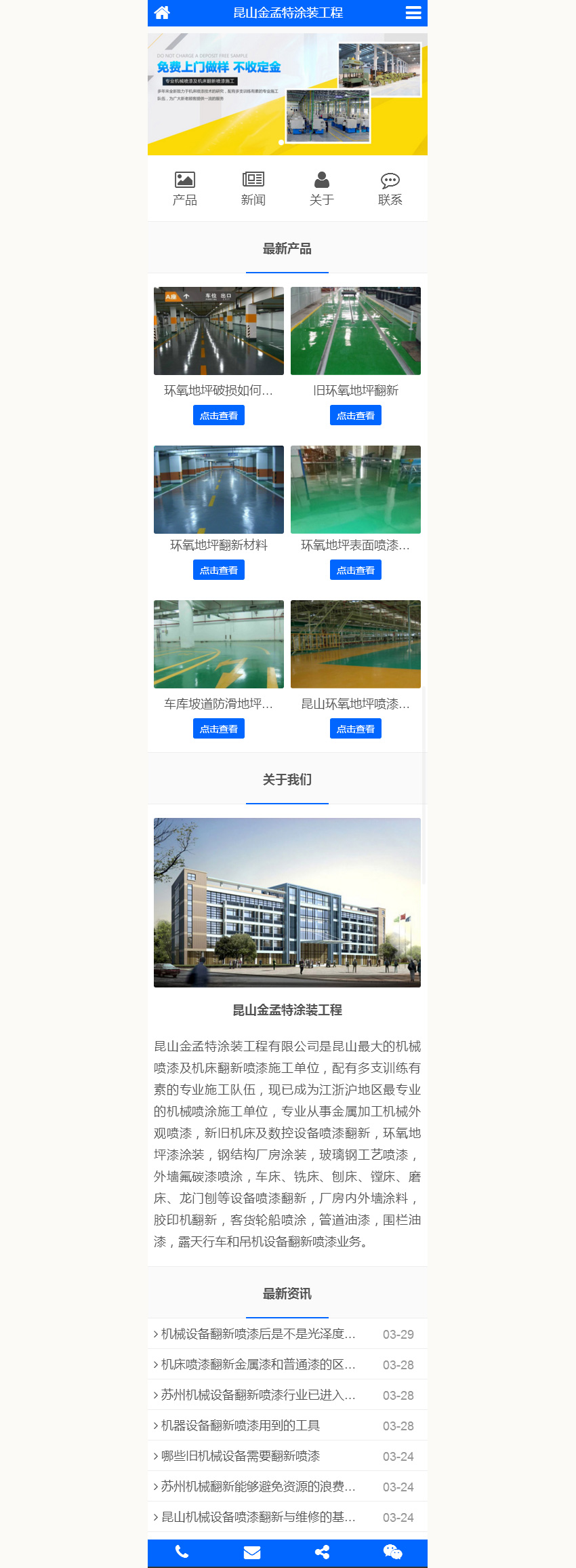Tap 点击查看 under 环氧地坪翻新材料
Screen dimensions: 576x1568
tap(218, 570)
